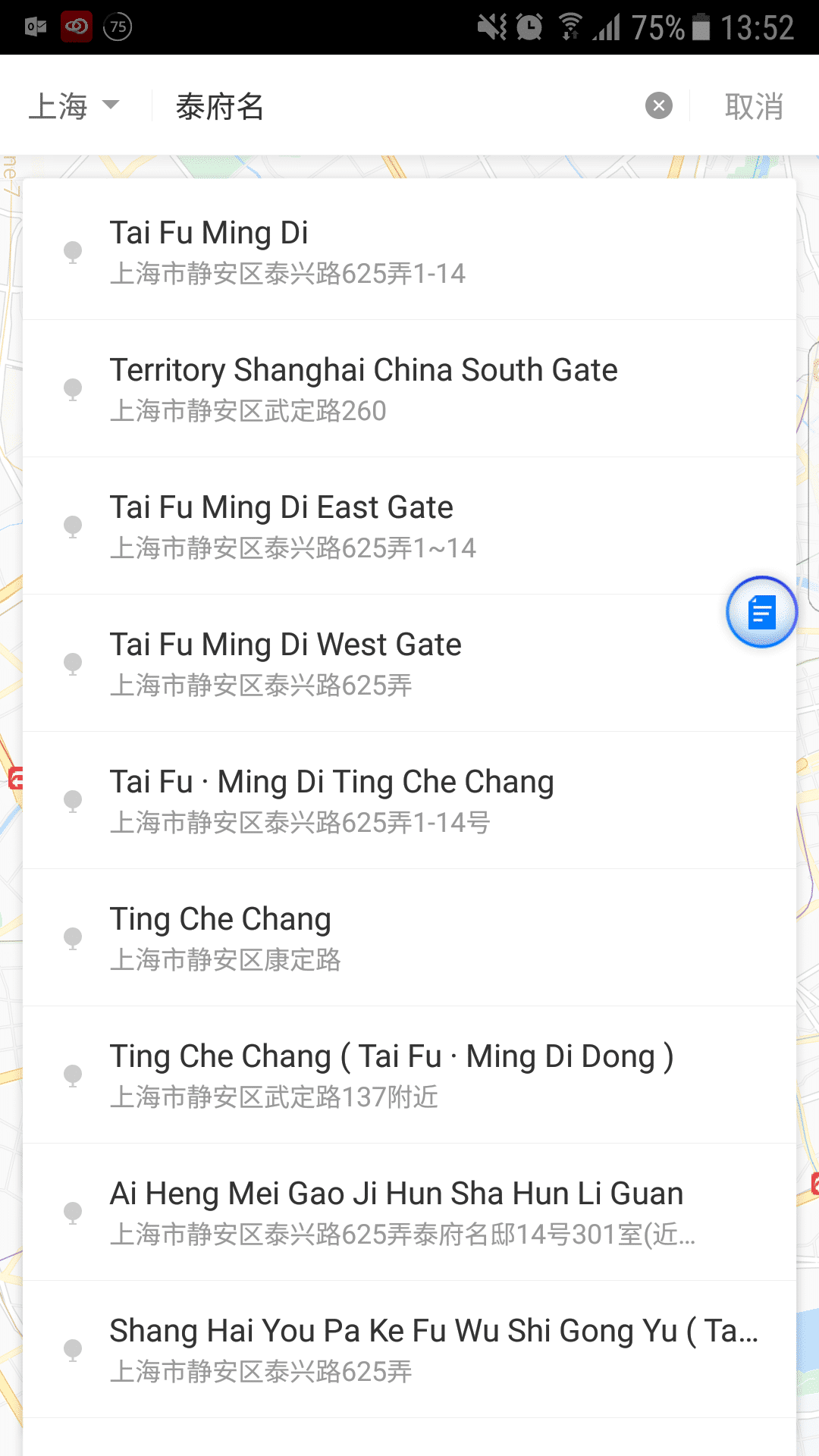
Task: Open Shang Hai You Pa Ke Fu Wu result
Action: (x=409, y=1350)
